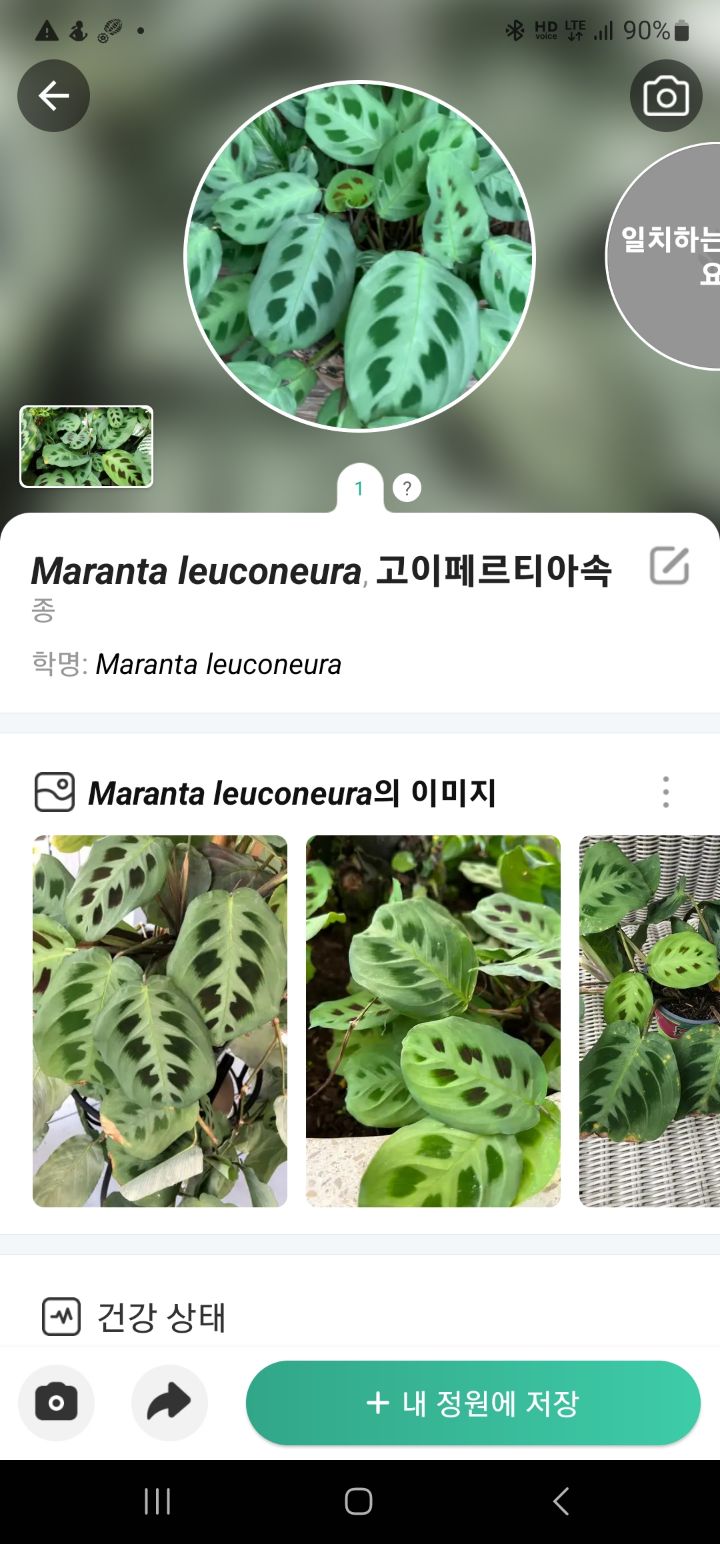Screen dimensions: 720x1544
Task: Open recent apps from the navigation bar
Action: coord(157,1501)
